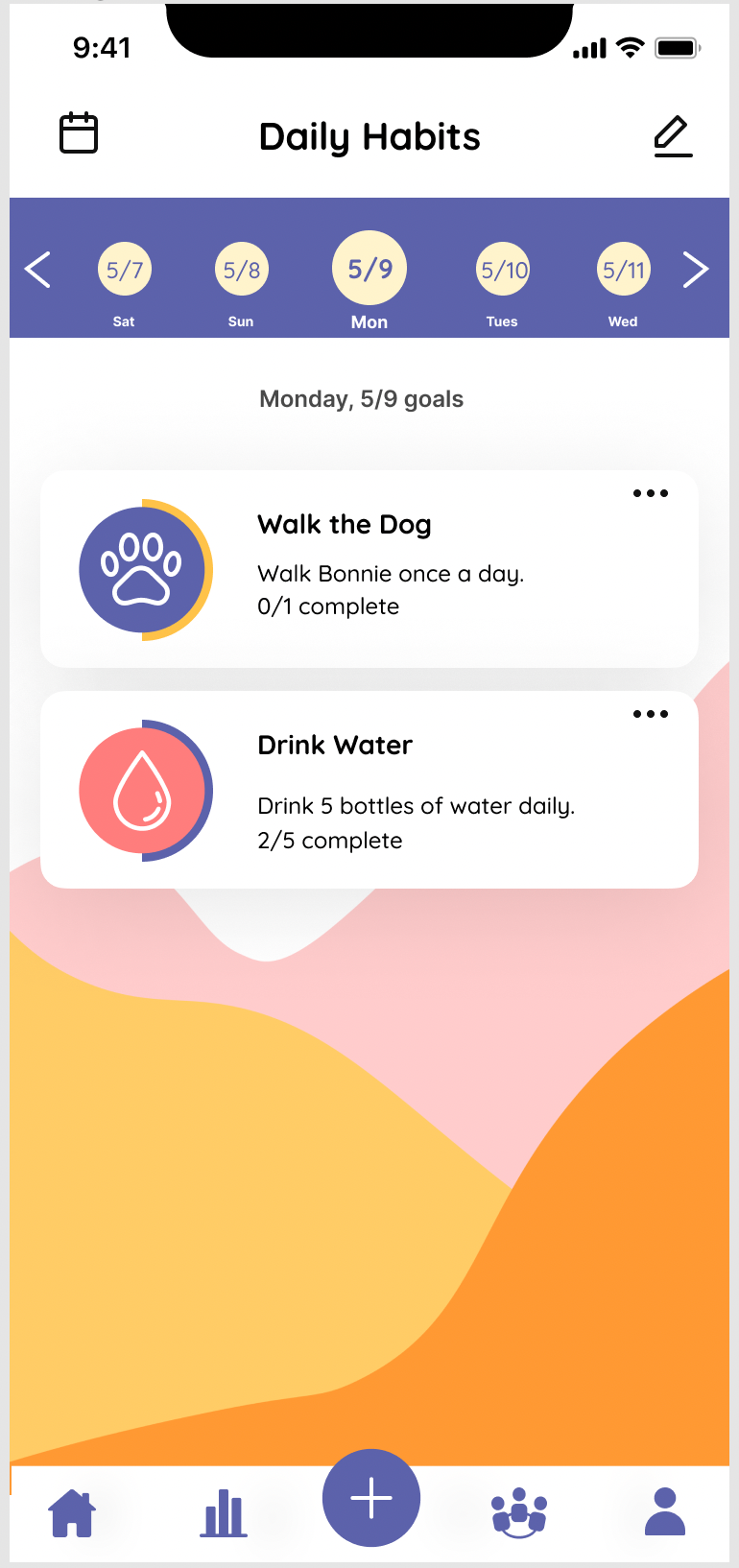The width and height of the screenshot is (739, 1568).
Task: Go to previous dates with left arrow
Action: click(37, 270)
